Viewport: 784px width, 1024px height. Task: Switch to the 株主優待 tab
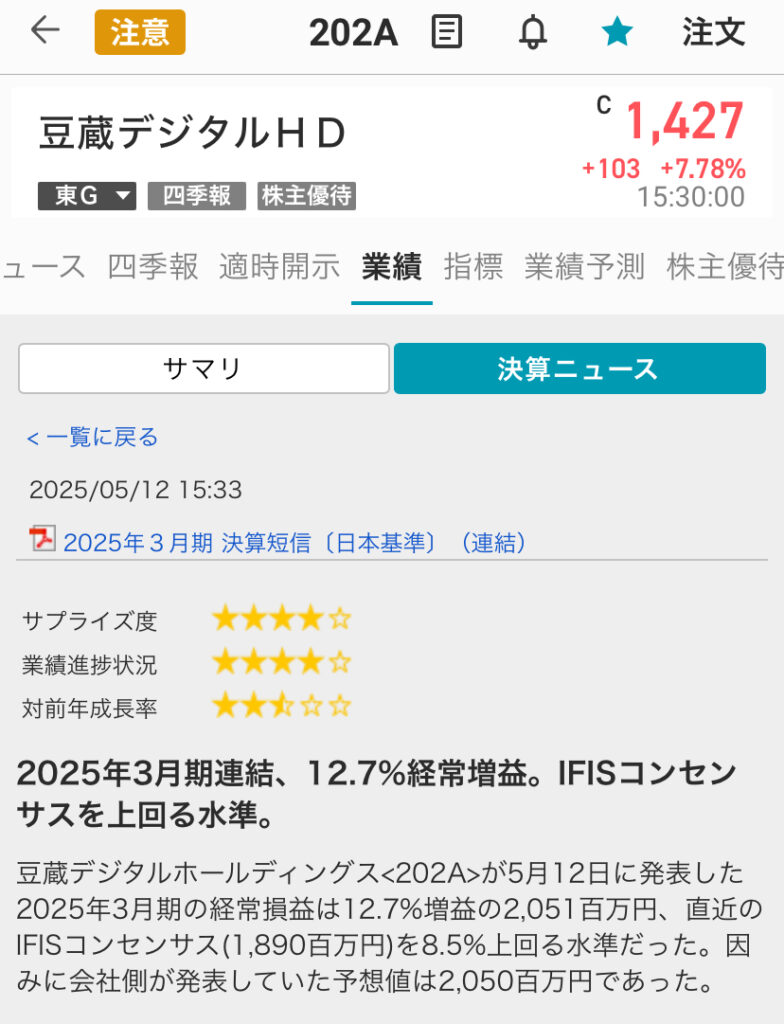(724, 267)
